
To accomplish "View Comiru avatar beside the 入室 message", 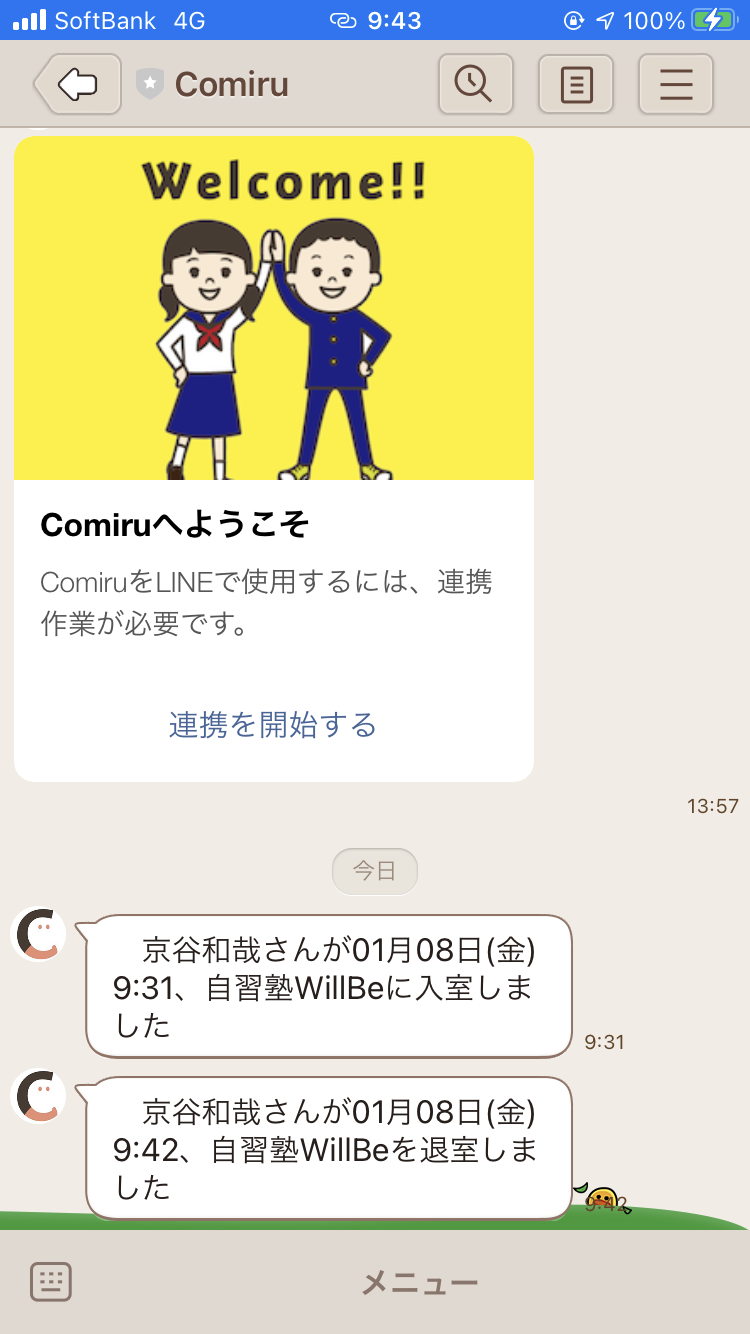I will coord(39,935).
